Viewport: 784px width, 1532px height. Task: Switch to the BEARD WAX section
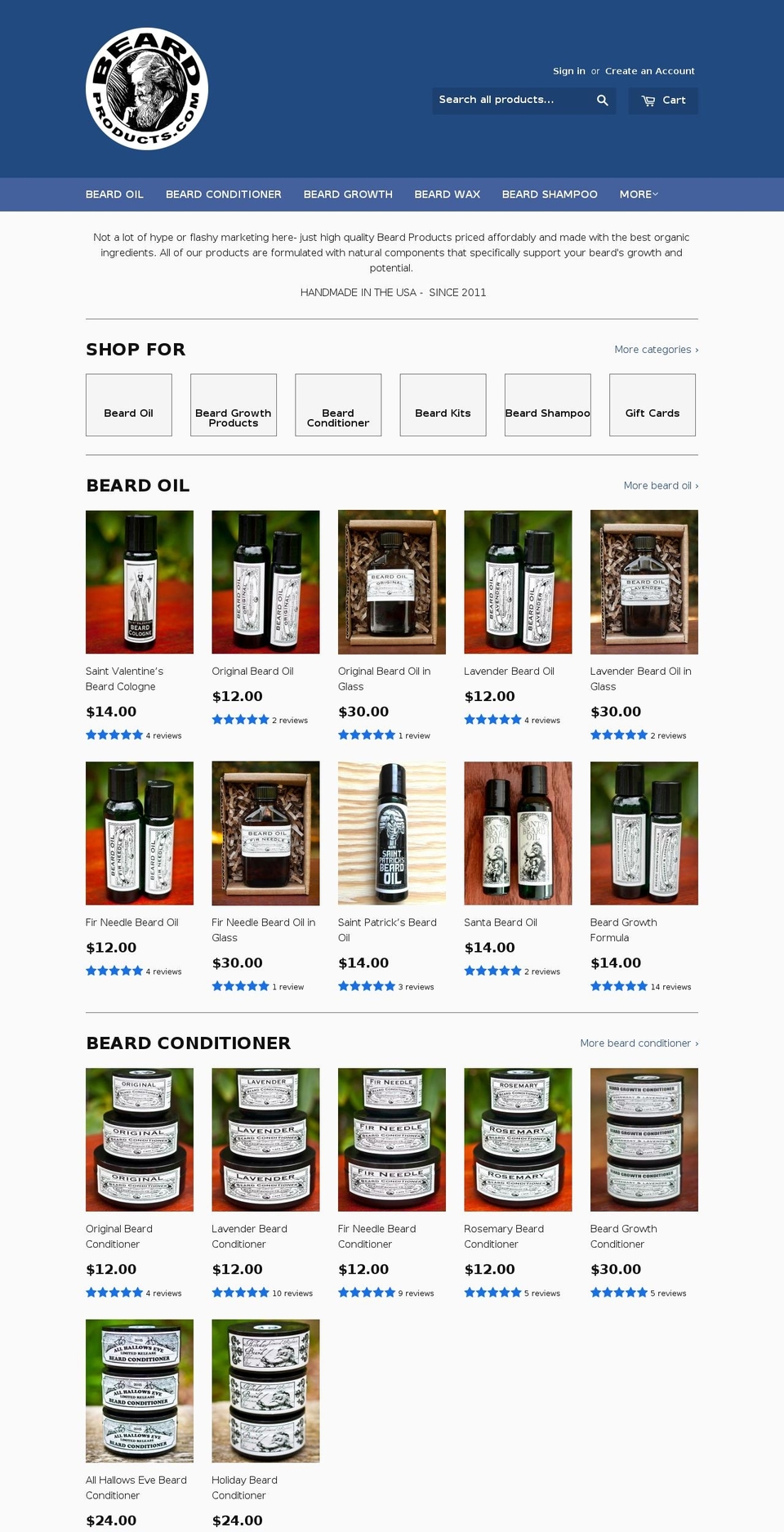tap(447, 194)
